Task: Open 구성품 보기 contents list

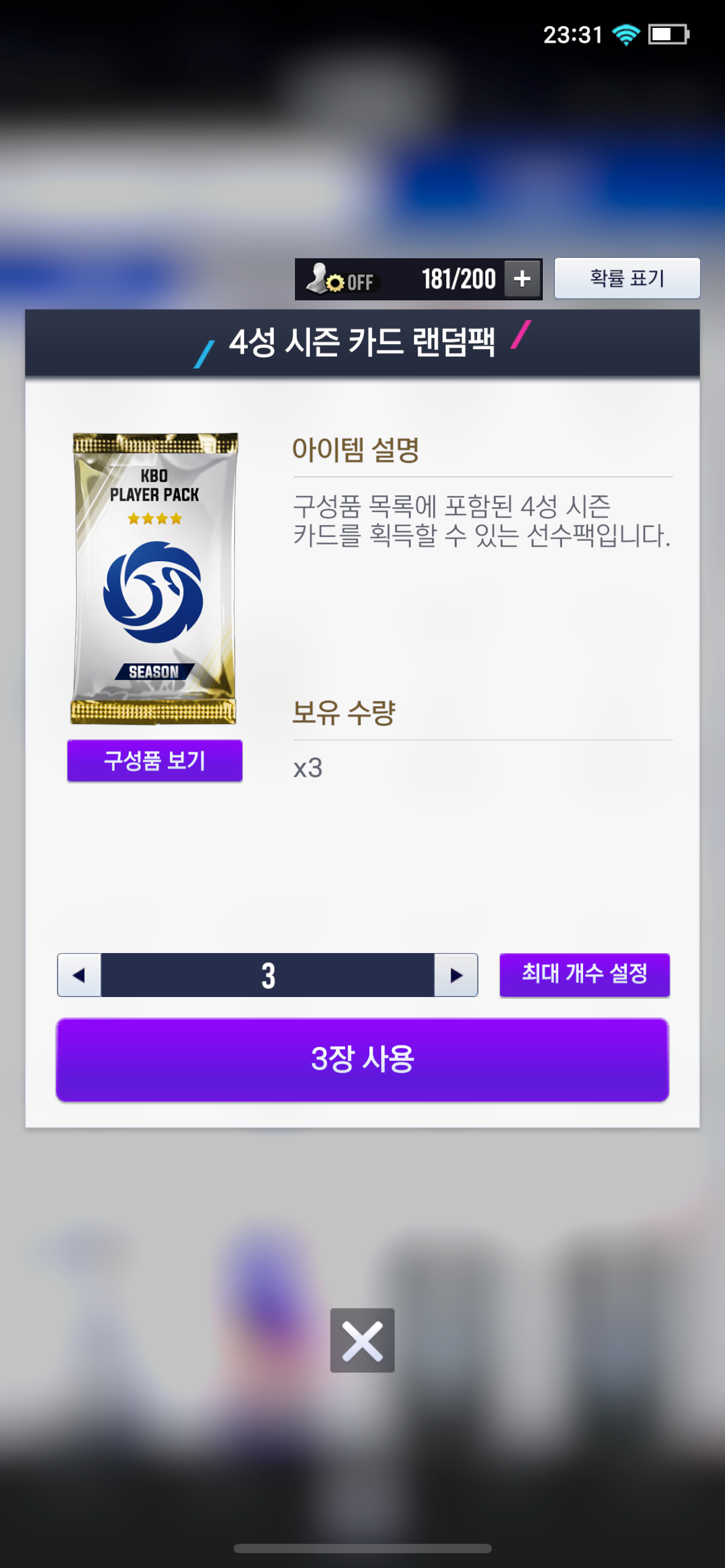Action: pyautogui.click(x=154, y=760)
